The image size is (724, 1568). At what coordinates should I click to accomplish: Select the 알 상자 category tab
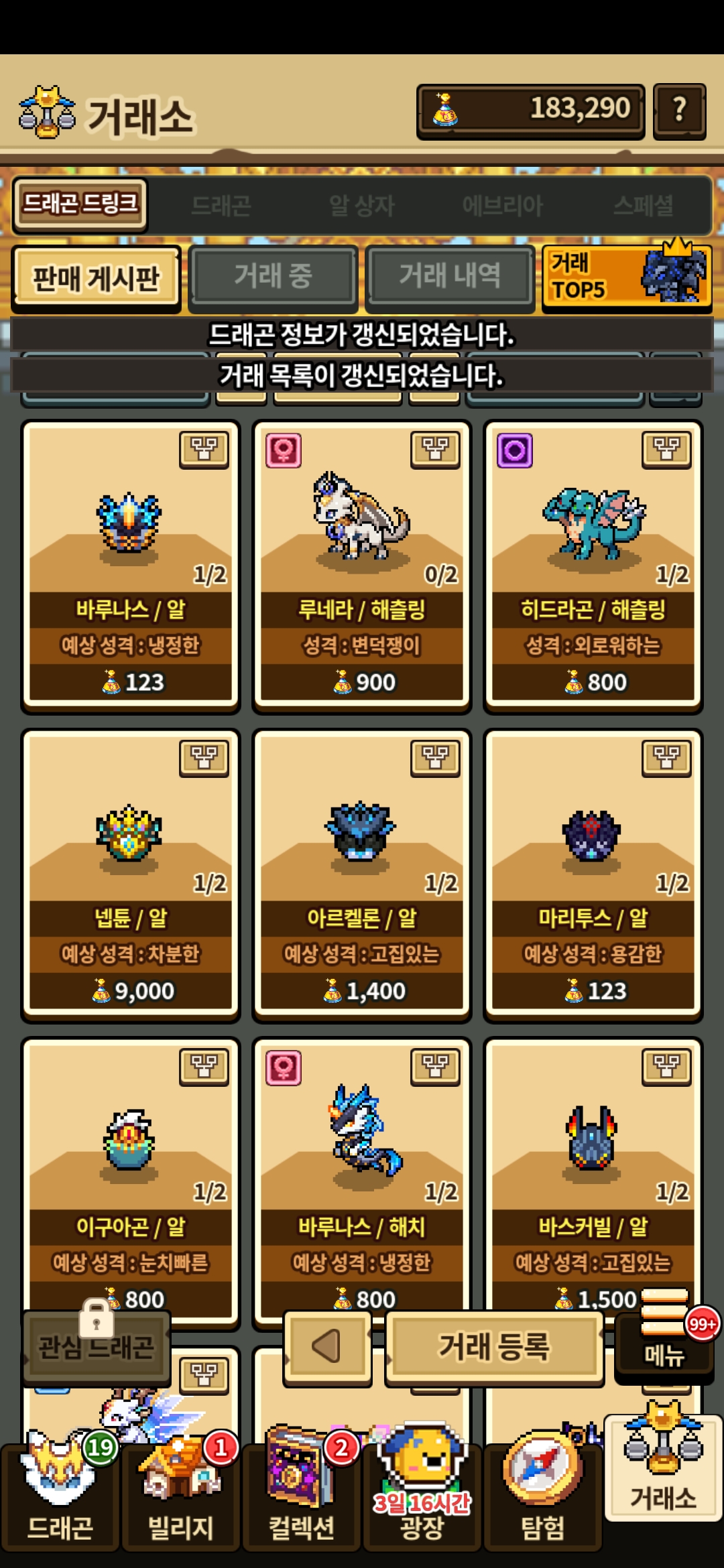362,206
